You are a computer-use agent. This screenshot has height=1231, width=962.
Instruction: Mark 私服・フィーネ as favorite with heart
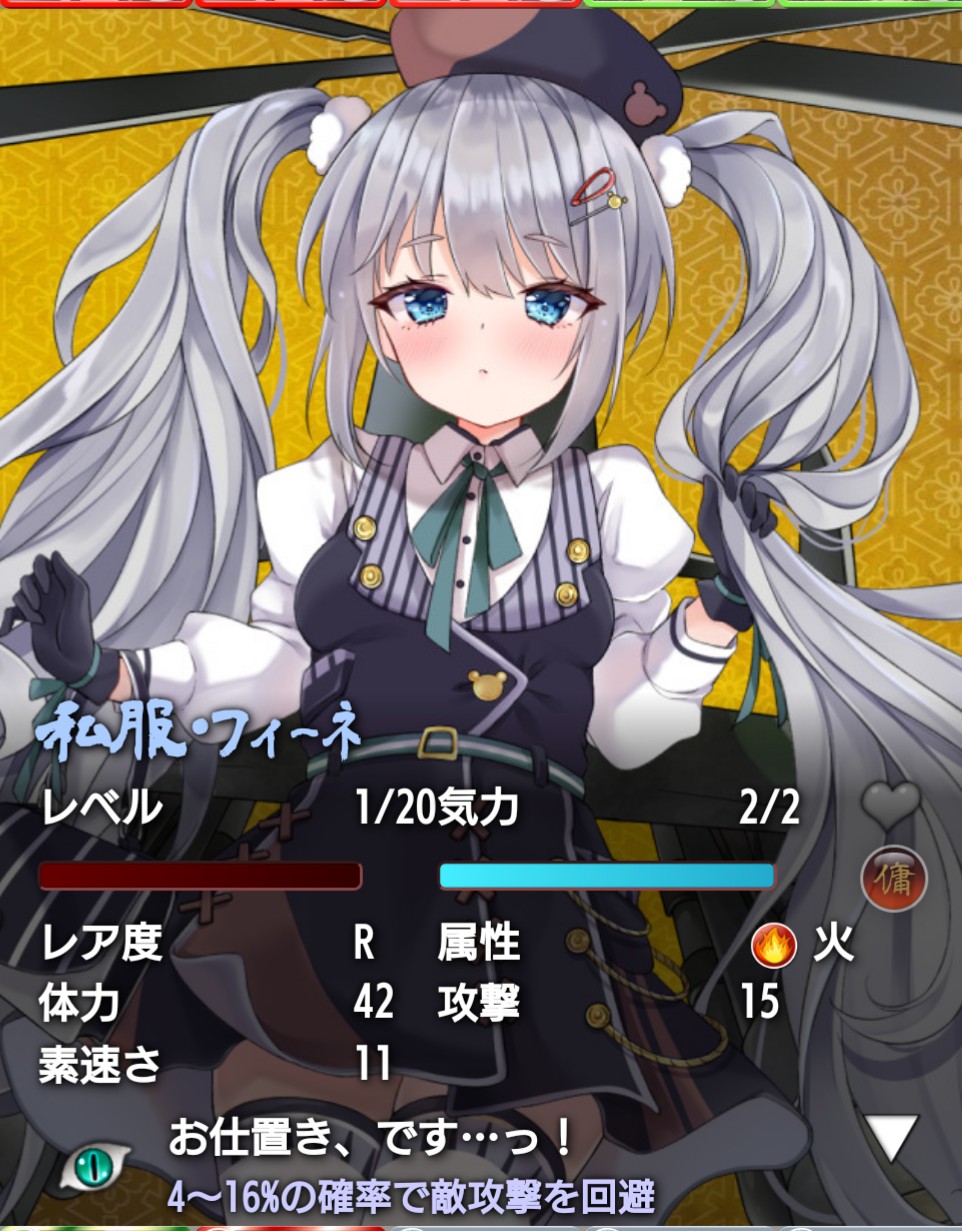890,803
